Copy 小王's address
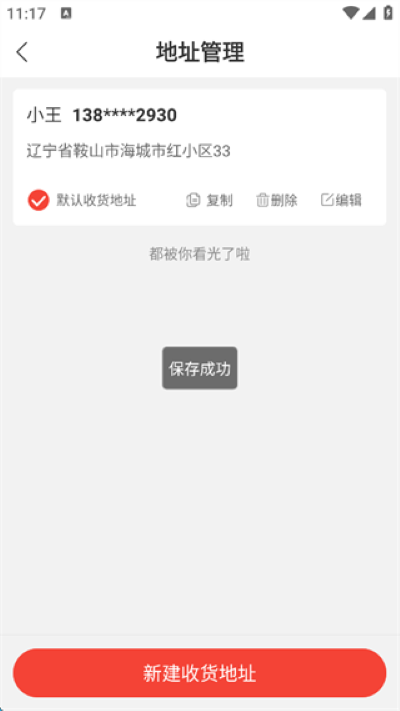Image resolution: width=400 pixels, height=711 pixels. pos(210,200)
